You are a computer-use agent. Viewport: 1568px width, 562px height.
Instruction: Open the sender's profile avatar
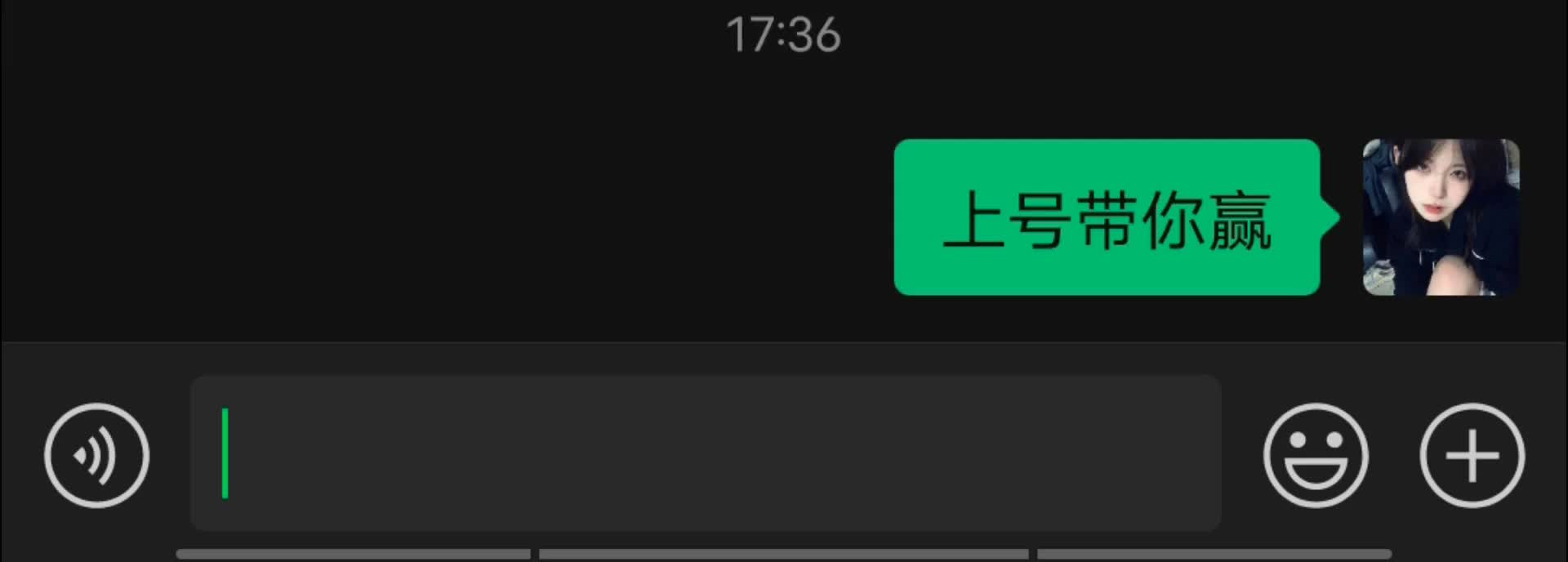point(1441,217)
